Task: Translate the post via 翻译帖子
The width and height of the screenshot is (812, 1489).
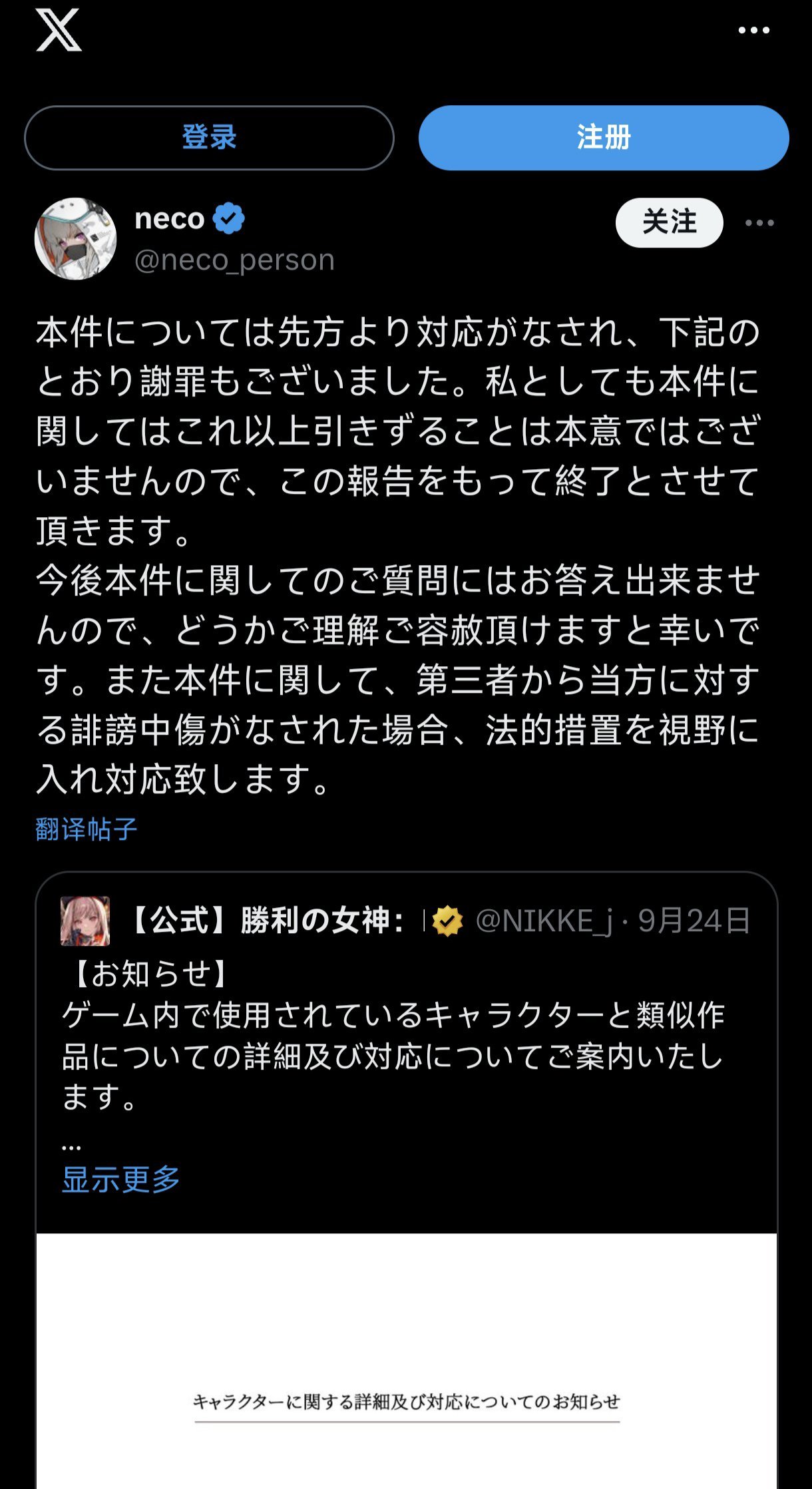Action: click(87, 829)
